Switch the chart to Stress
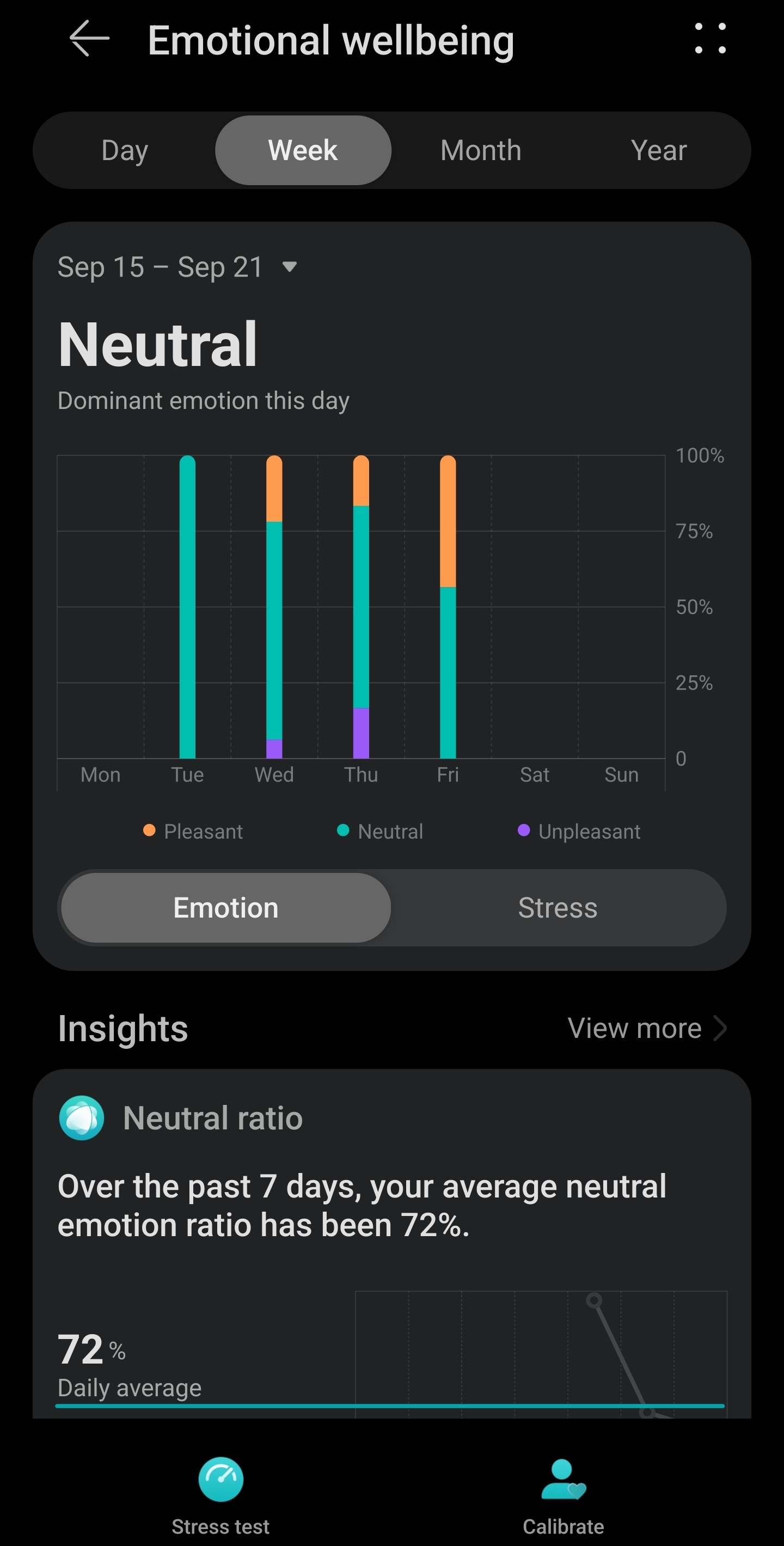This screenshot has width=784, height=1546. point(558,907)
